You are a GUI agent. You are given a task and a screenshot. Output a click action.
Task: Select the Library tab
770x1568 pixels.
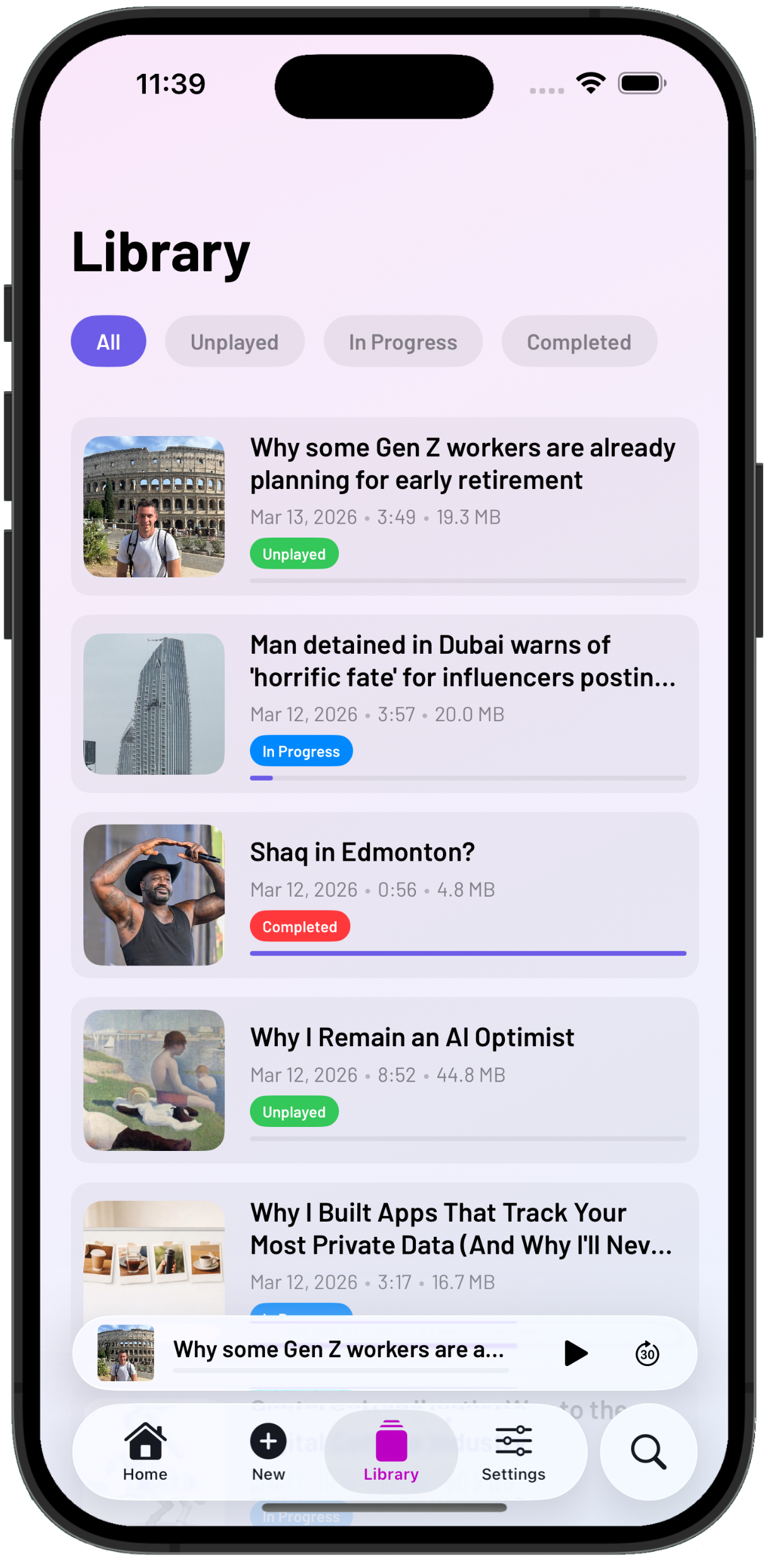tap(391, 1451)
